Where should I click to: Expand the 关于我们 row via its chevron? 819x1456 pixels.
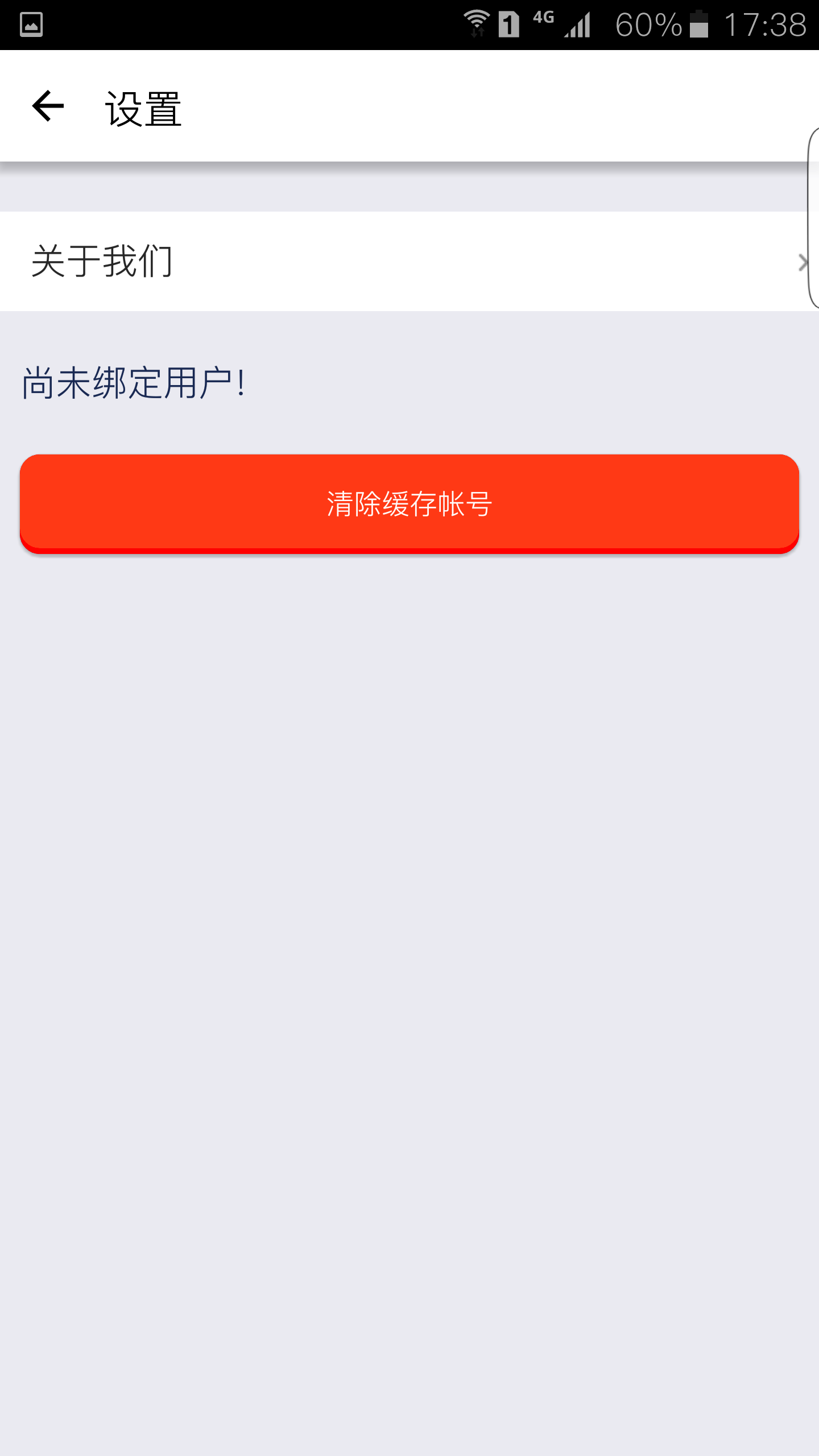pyautogui.click(x=804, y=262)
